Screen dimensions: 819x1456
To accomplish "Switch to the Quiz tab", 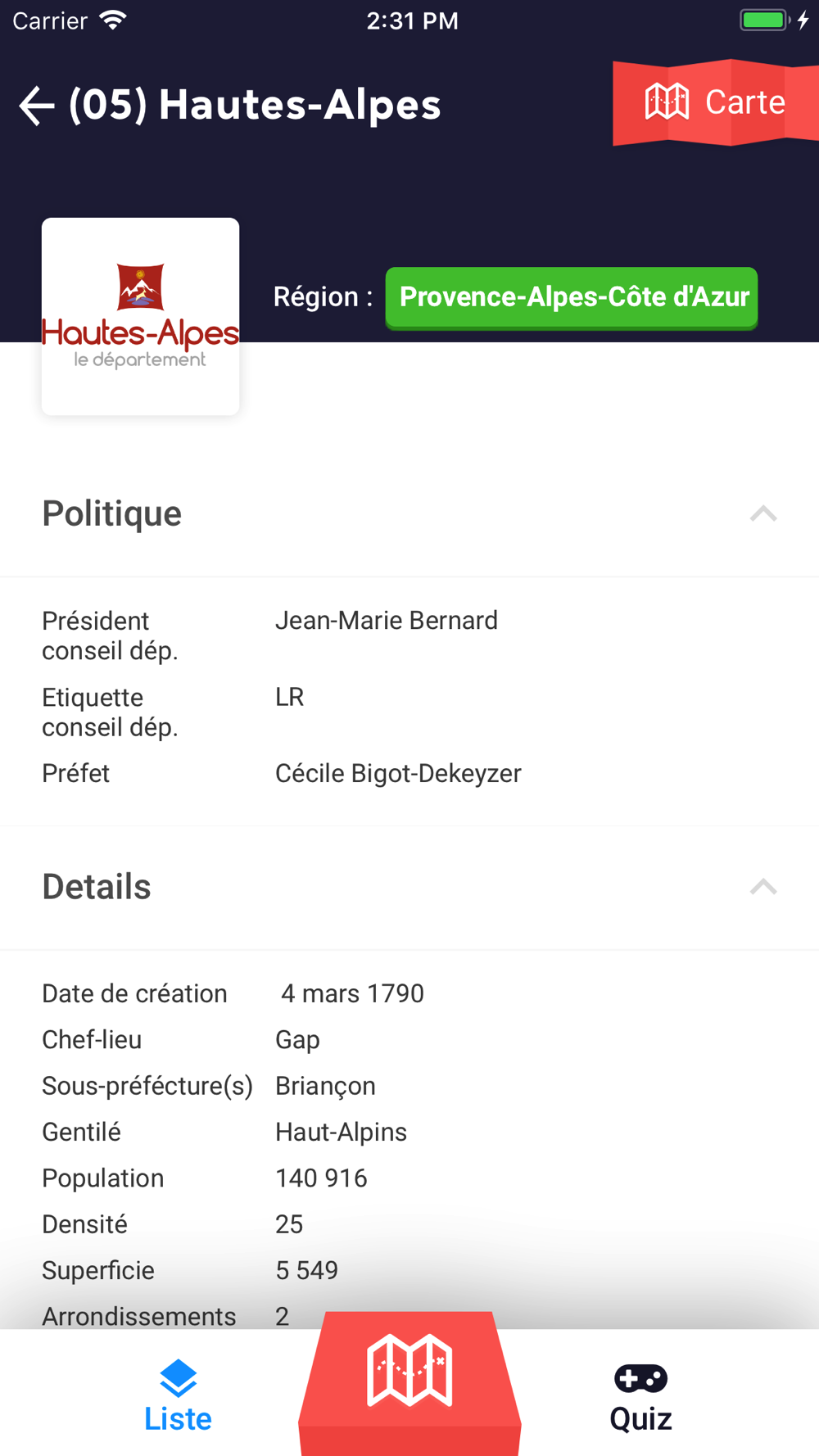I will [640, 1395].
